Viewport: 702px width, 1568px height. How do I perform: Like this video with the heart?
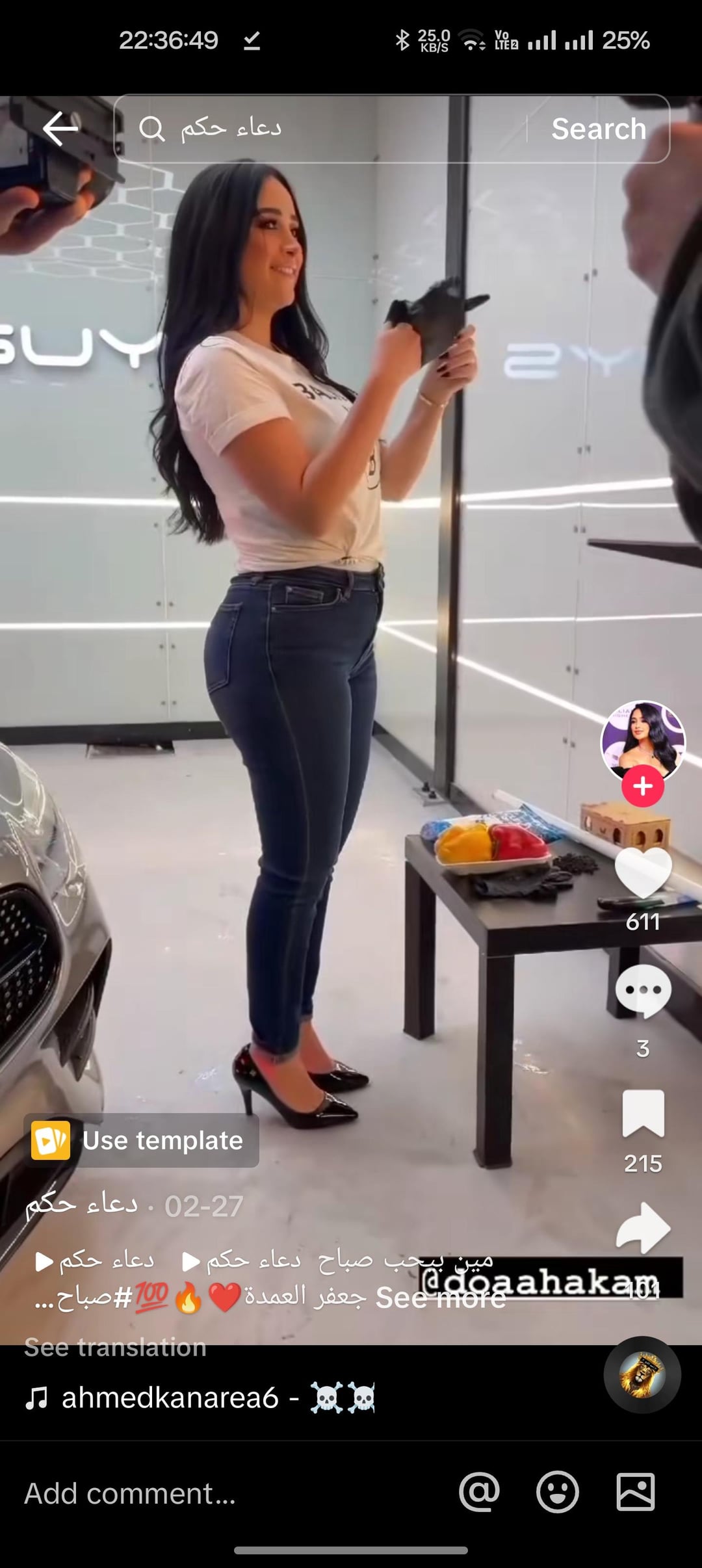coord(643,873)
